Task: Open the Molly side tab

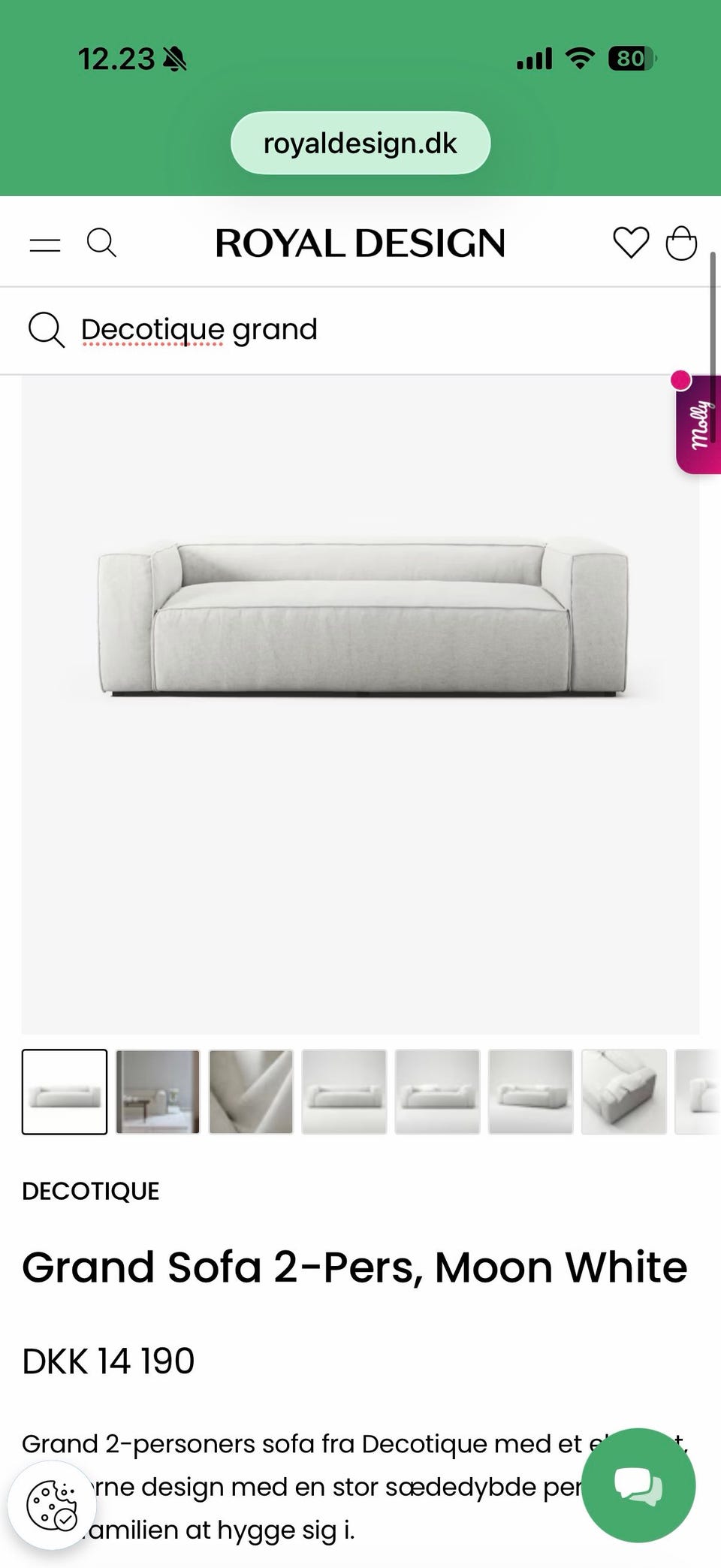Action: (698, 424)
